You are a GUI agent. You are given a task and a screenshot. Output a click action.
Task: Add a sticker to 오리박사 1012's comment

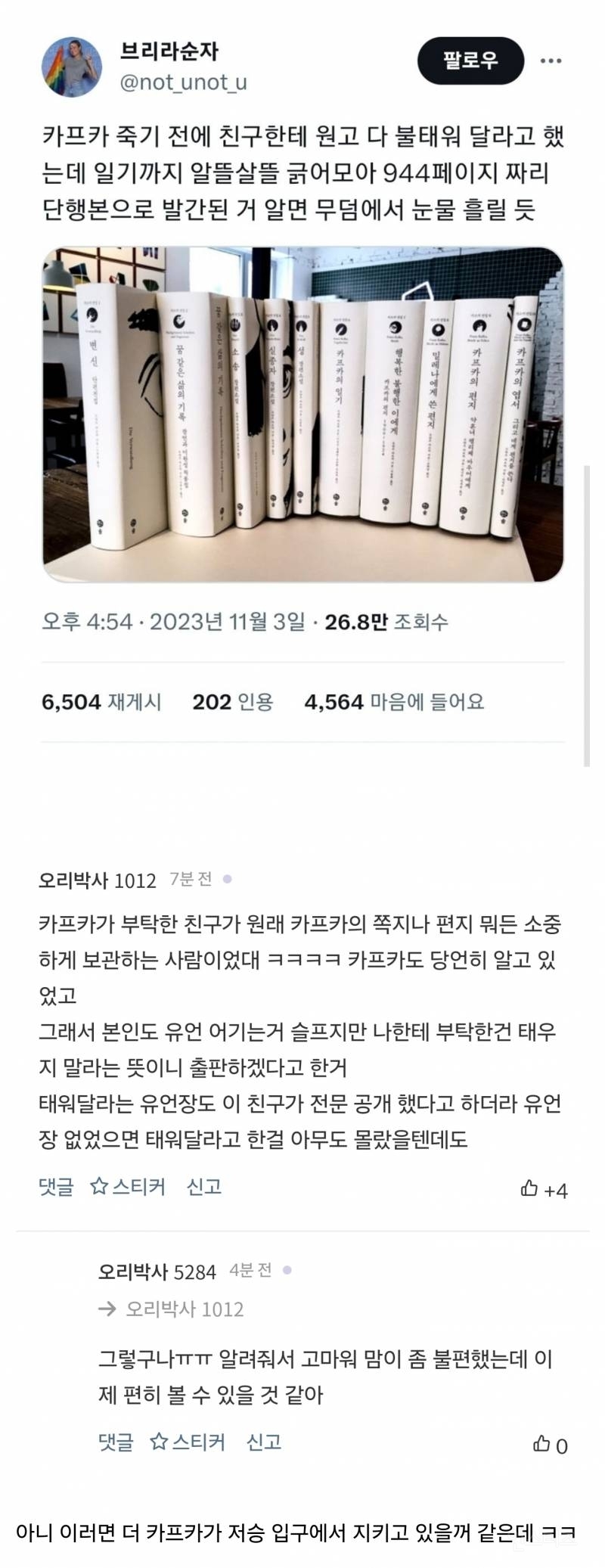127,1187
